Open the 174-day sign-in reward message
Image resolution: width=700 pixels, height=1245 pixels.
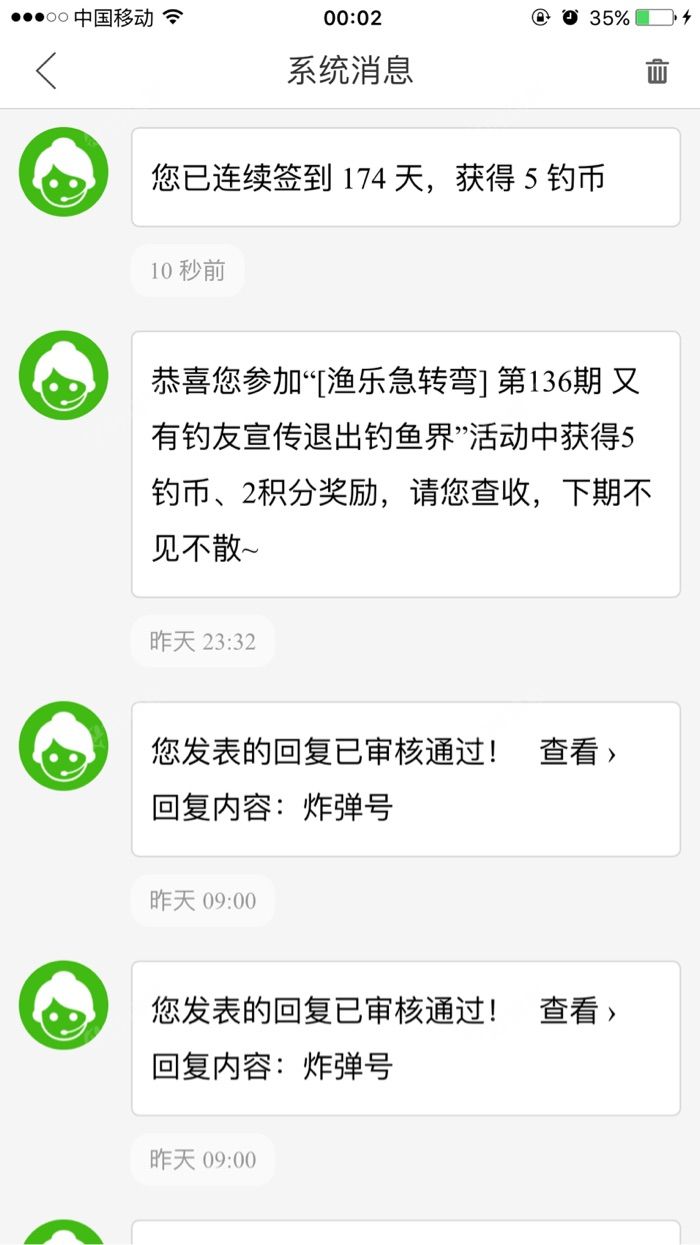(405, 178)
